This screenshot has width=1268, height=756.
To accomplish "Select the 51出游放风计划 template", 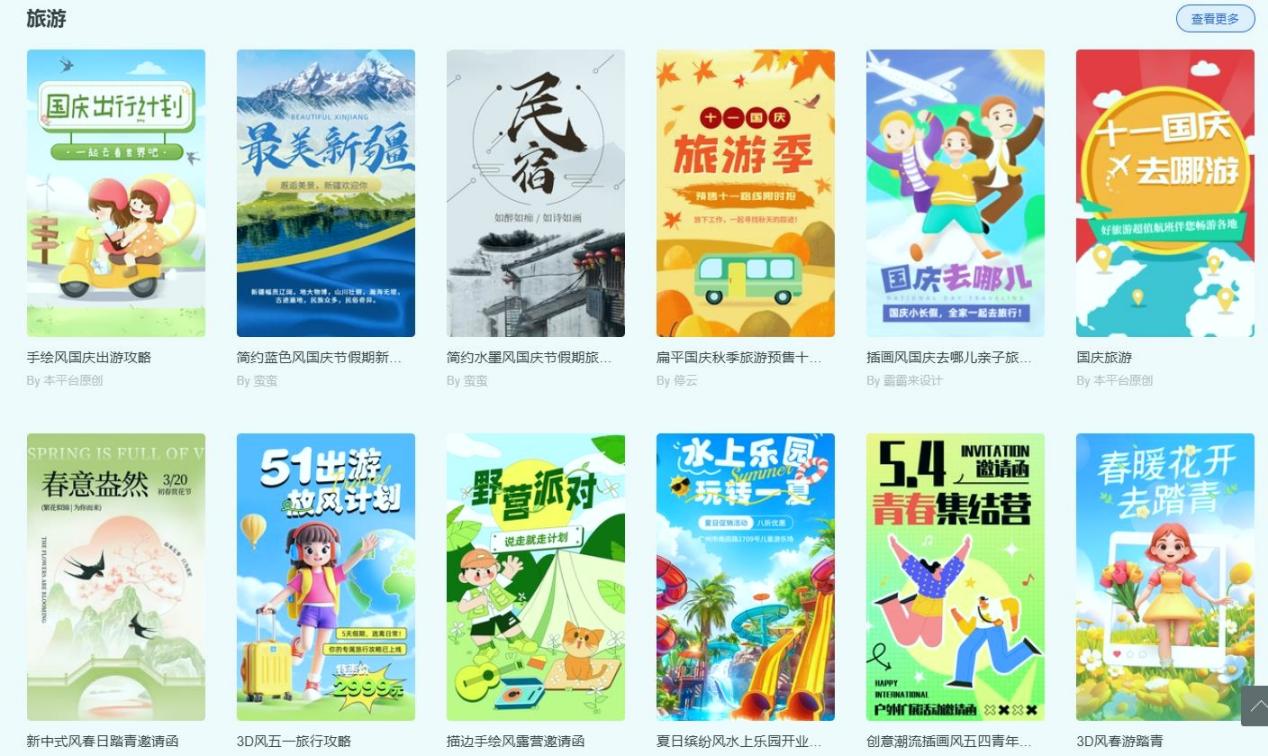I will click(x=326, y=576).
